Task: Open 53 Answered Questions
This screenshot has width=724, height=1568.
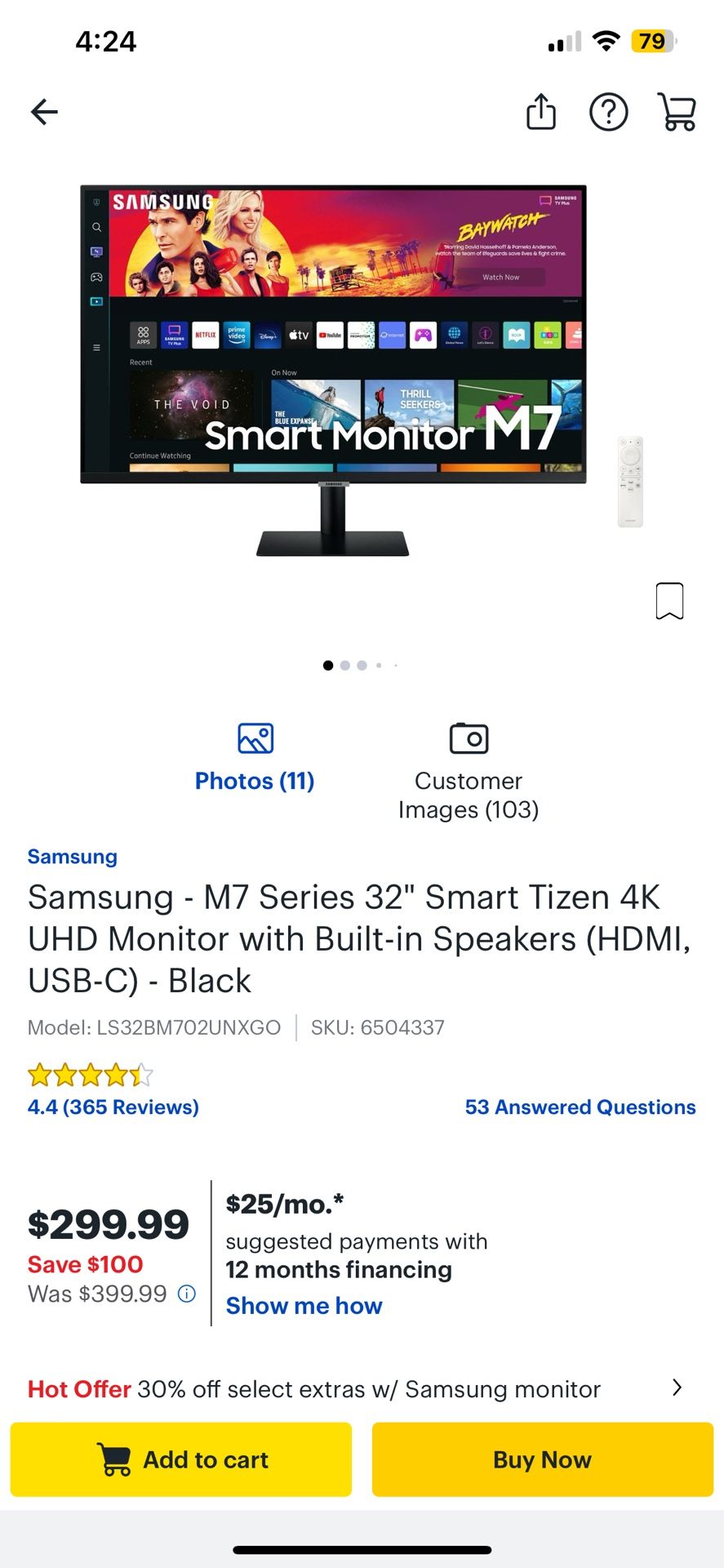Action: tap(580, 1107)
